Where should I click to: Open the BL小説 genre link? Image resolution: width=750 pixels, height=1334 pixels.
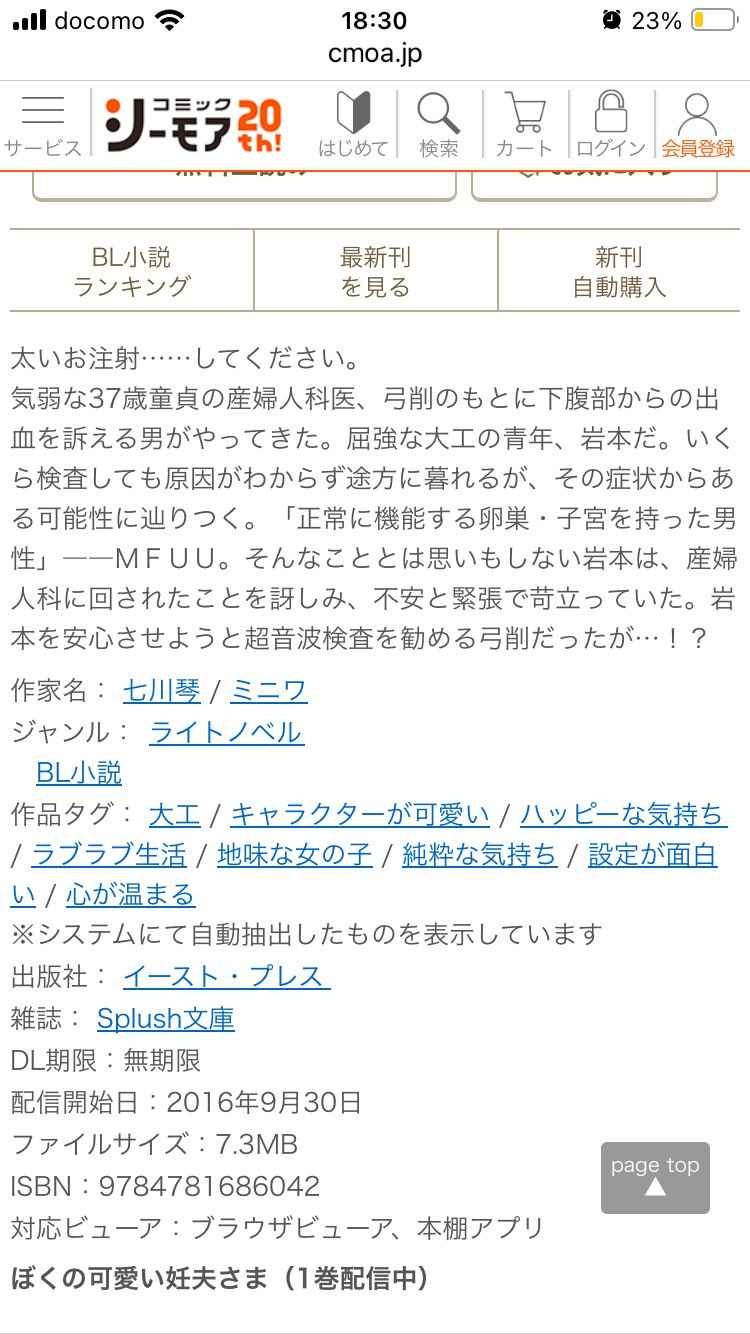point(79,773)
